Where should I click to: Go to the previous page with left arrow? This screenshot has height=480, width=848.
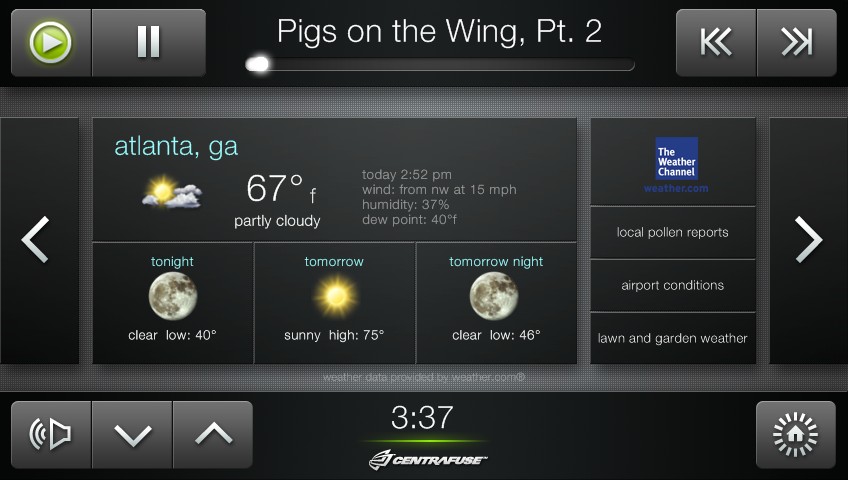click(38, 240)
